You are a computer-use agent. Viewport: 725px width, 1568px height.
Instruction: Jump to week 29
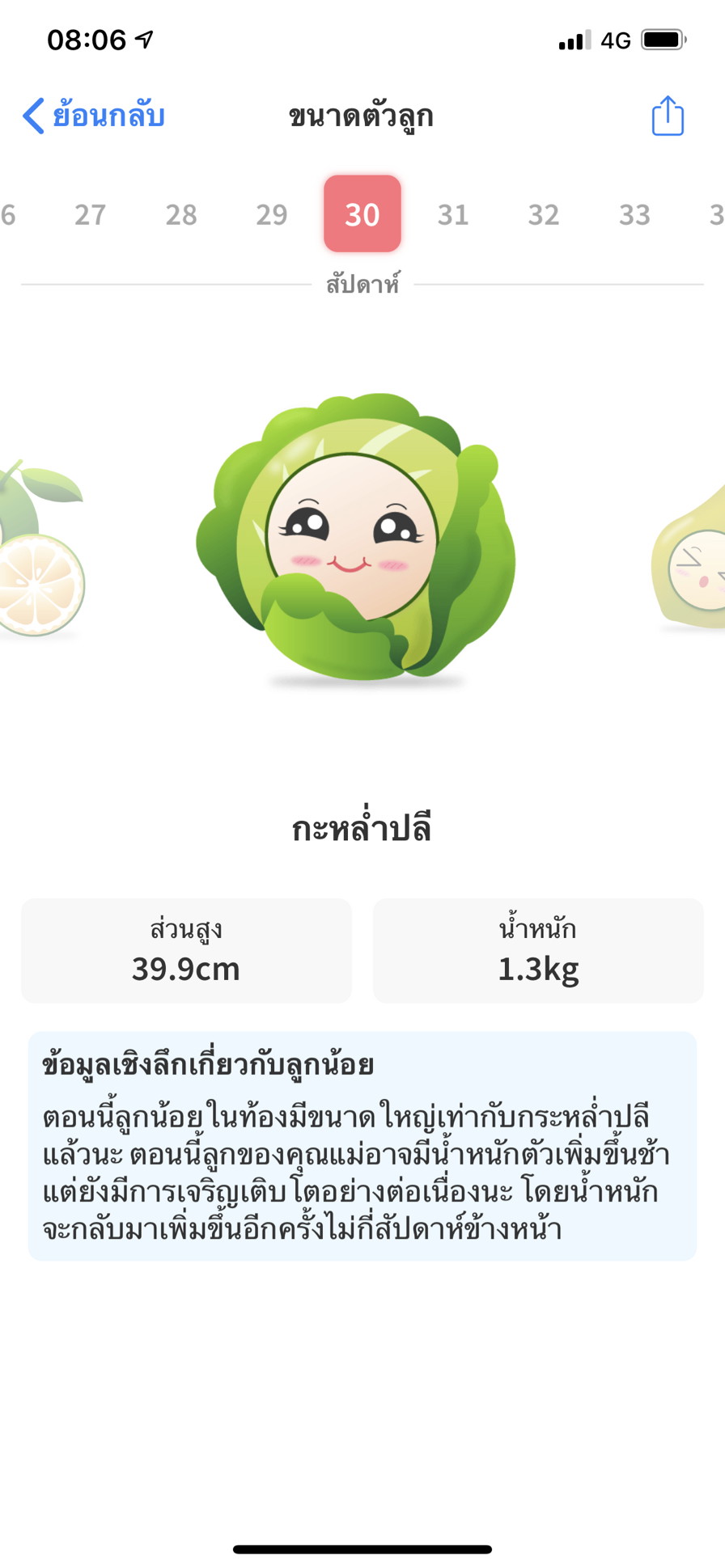pyautogui.click(x=272, y=214)
